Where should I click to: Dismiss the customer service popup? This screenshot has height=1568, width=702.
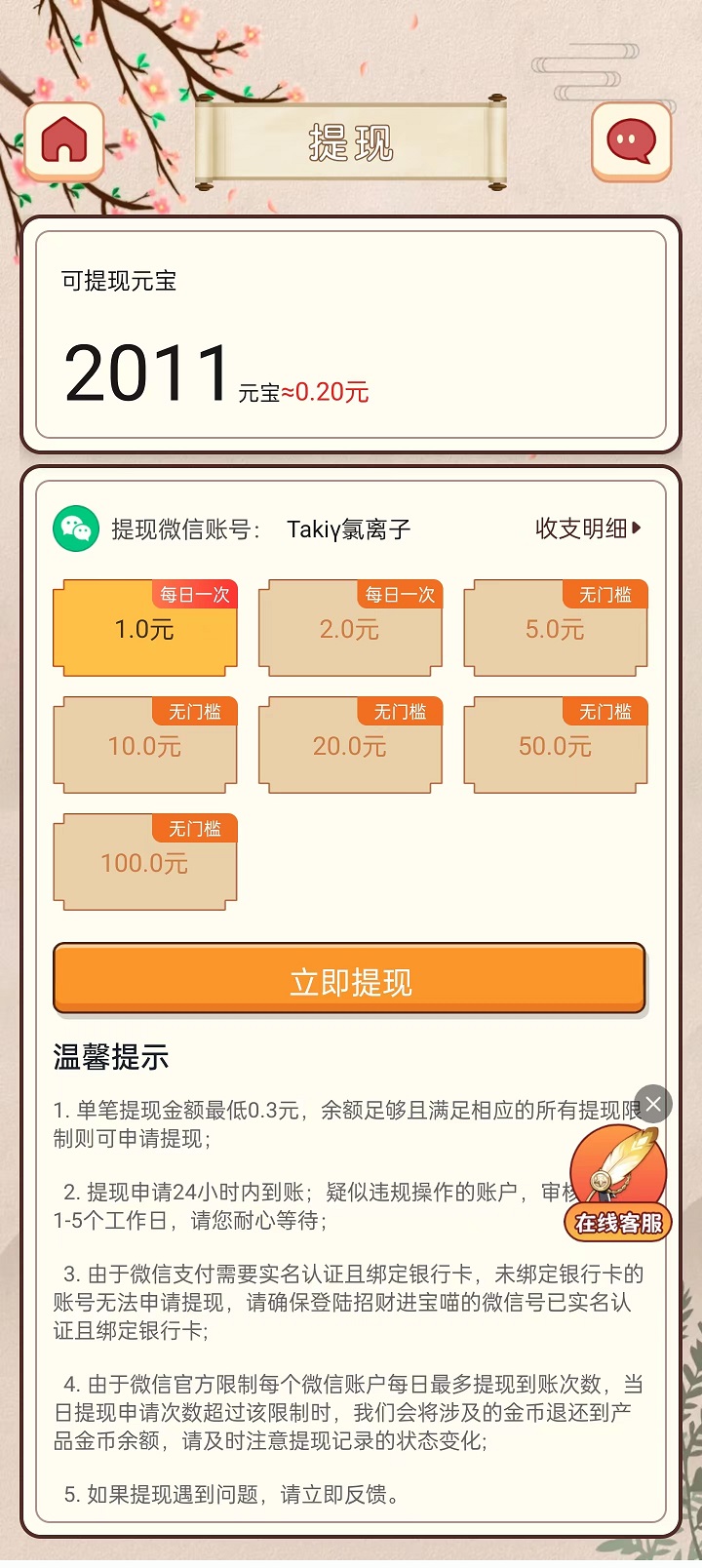(652, 1105)
